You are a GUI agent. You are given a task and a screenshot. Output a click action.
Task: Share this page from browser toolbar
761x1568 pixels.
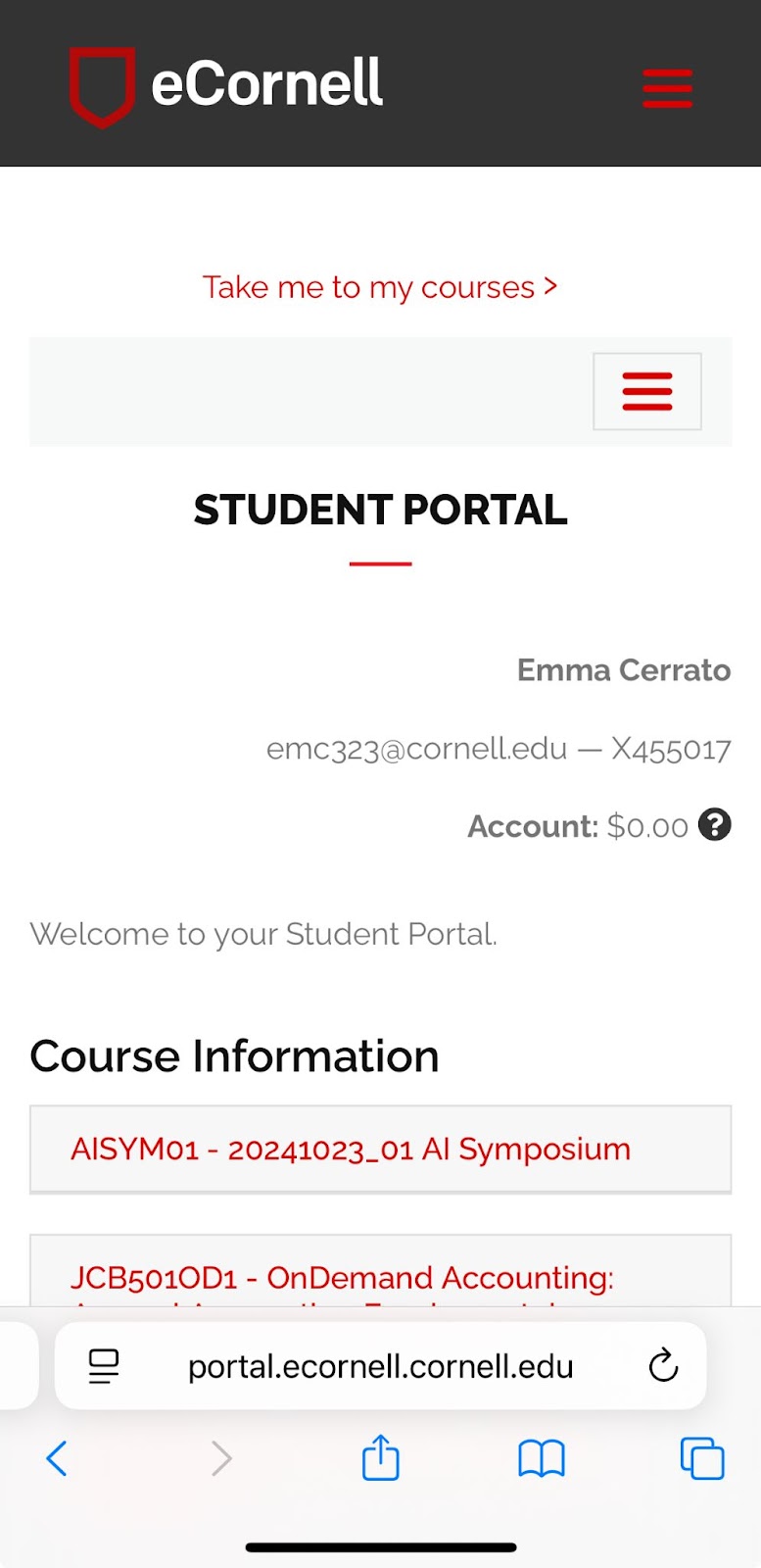pos(380,1457)
